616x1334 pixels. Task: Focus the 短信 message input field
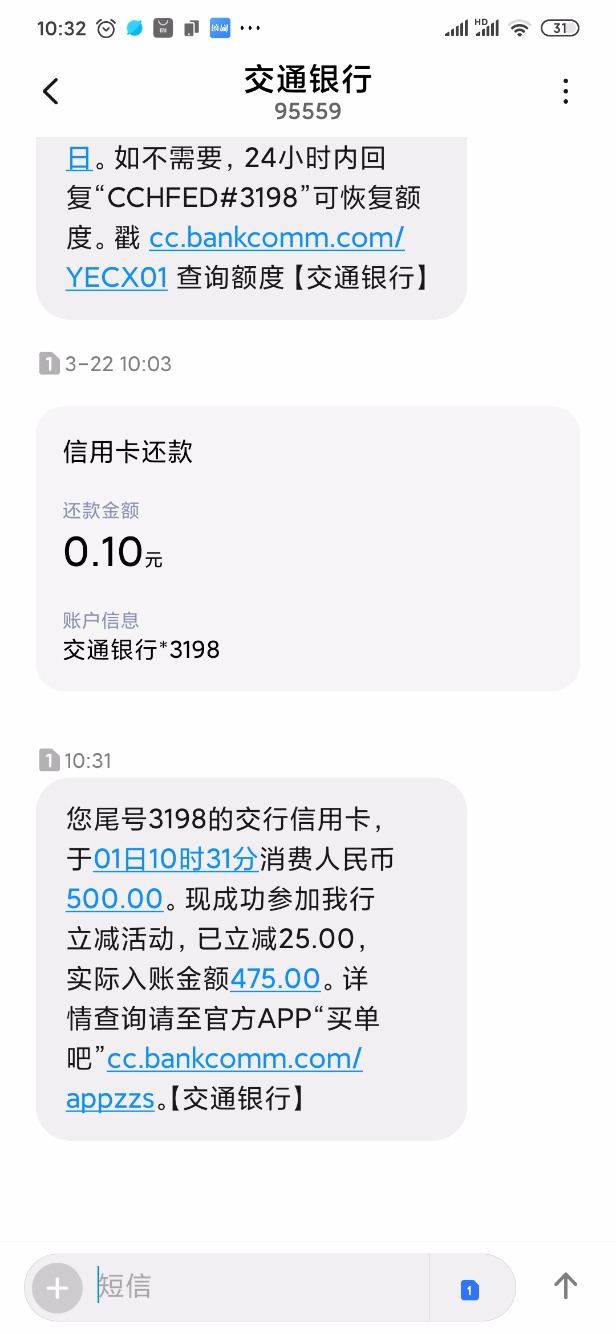coord(260,1286)
